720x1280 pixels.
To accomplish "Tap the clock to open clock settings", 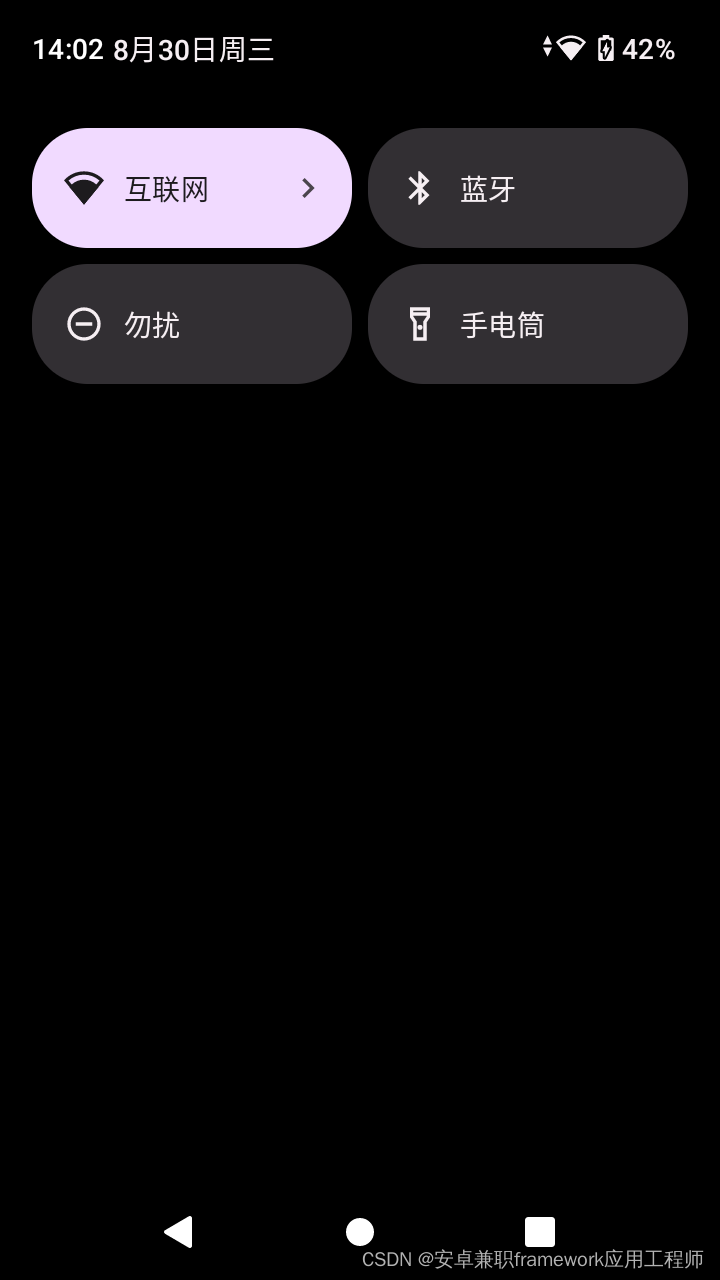I will tap(67, 48).
